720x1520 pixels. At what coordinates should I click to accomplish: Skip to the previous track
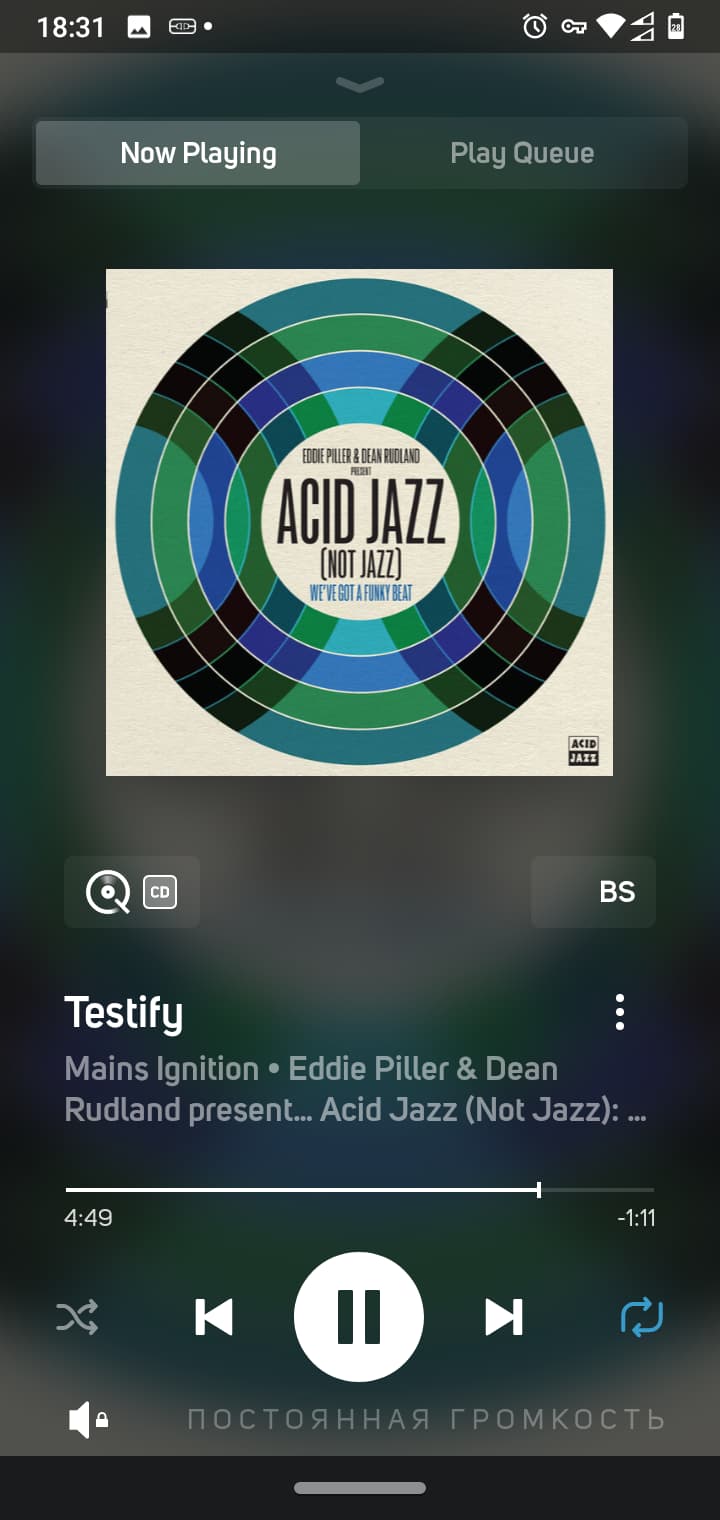click(213, 1317)
